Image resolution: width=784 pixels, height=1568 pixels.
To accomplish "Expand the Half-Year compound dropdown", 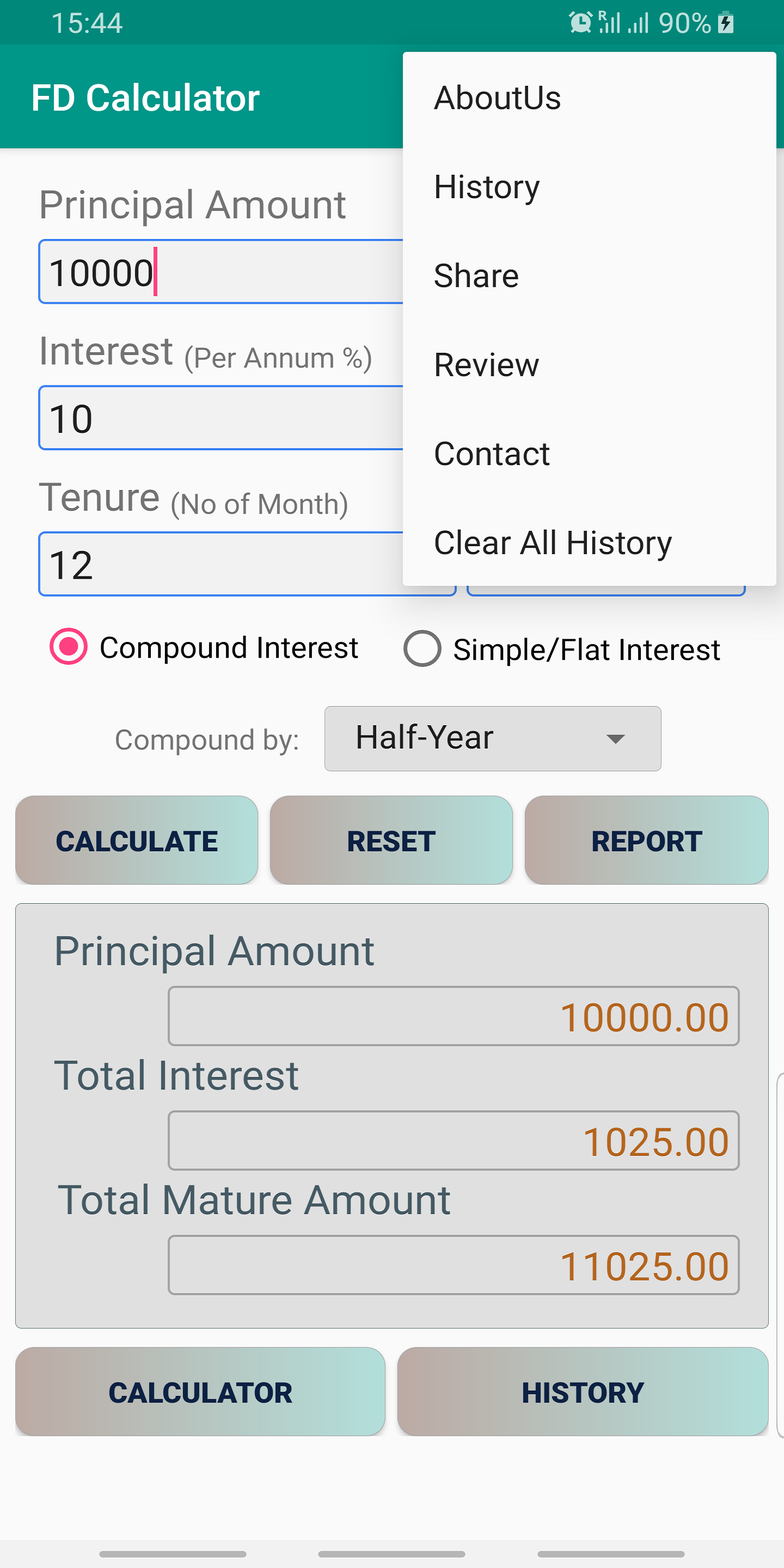I will 492,738.
